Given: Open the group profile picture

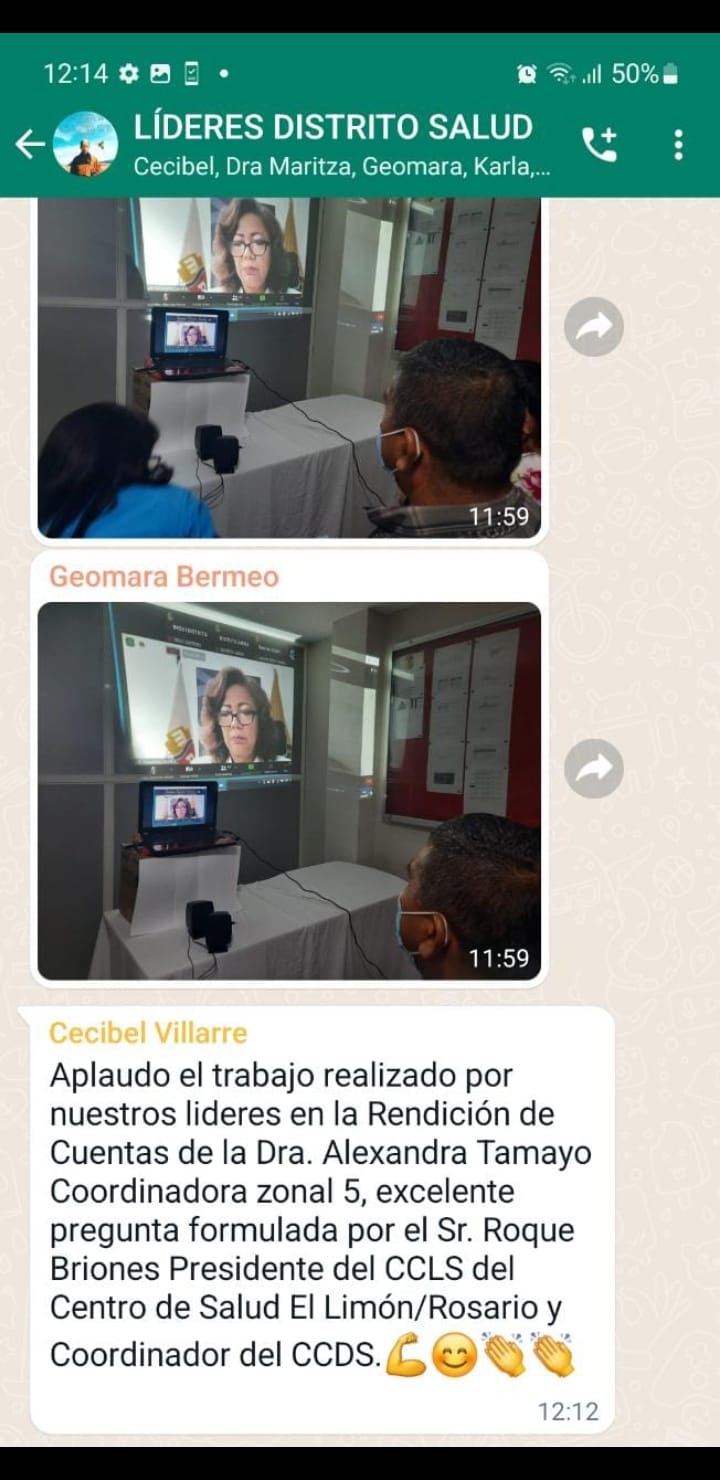Looking at the screenshot, I should click(86, 145).
